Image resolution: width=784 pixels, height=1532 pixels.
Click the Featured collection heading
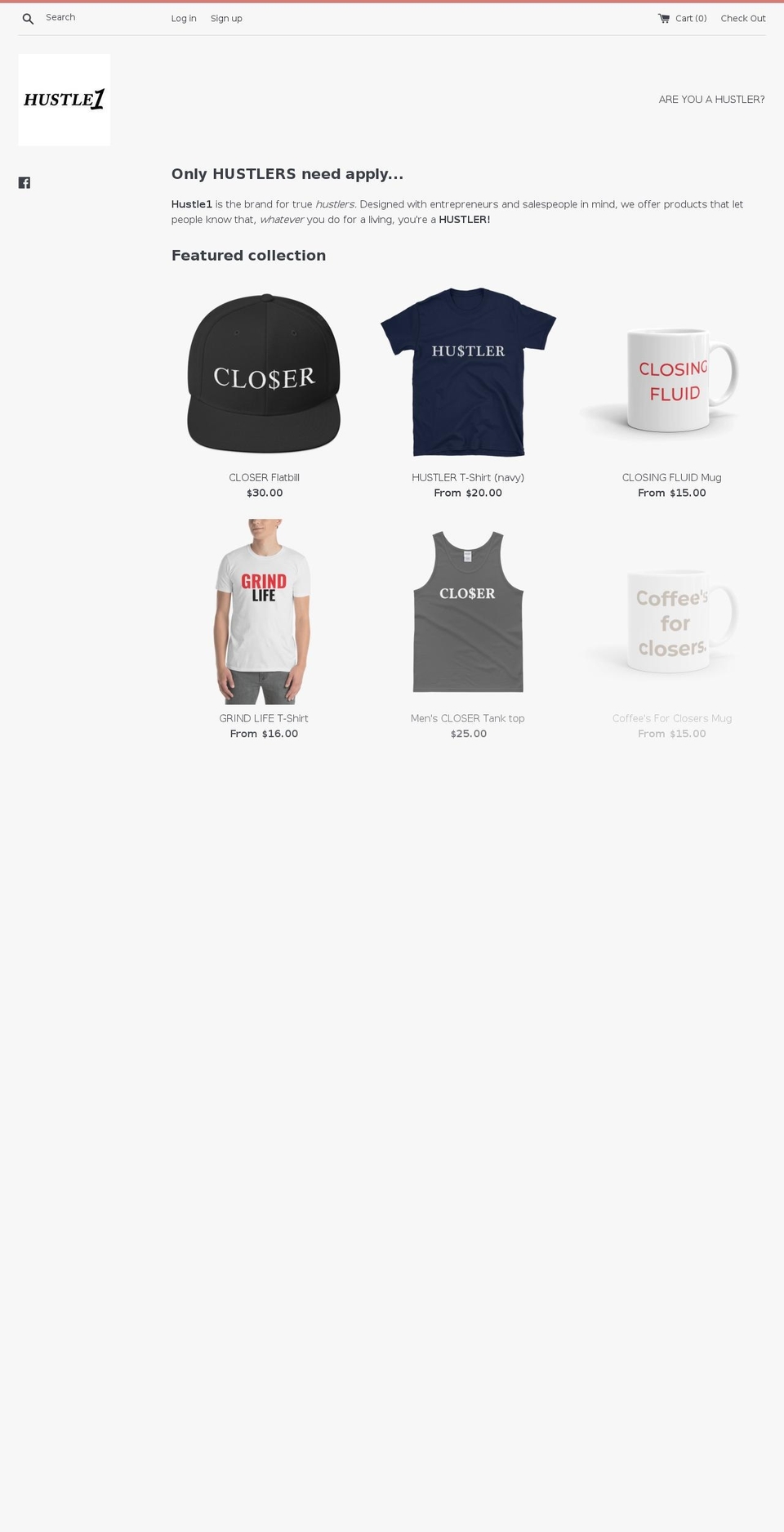(x=248, y=255)
